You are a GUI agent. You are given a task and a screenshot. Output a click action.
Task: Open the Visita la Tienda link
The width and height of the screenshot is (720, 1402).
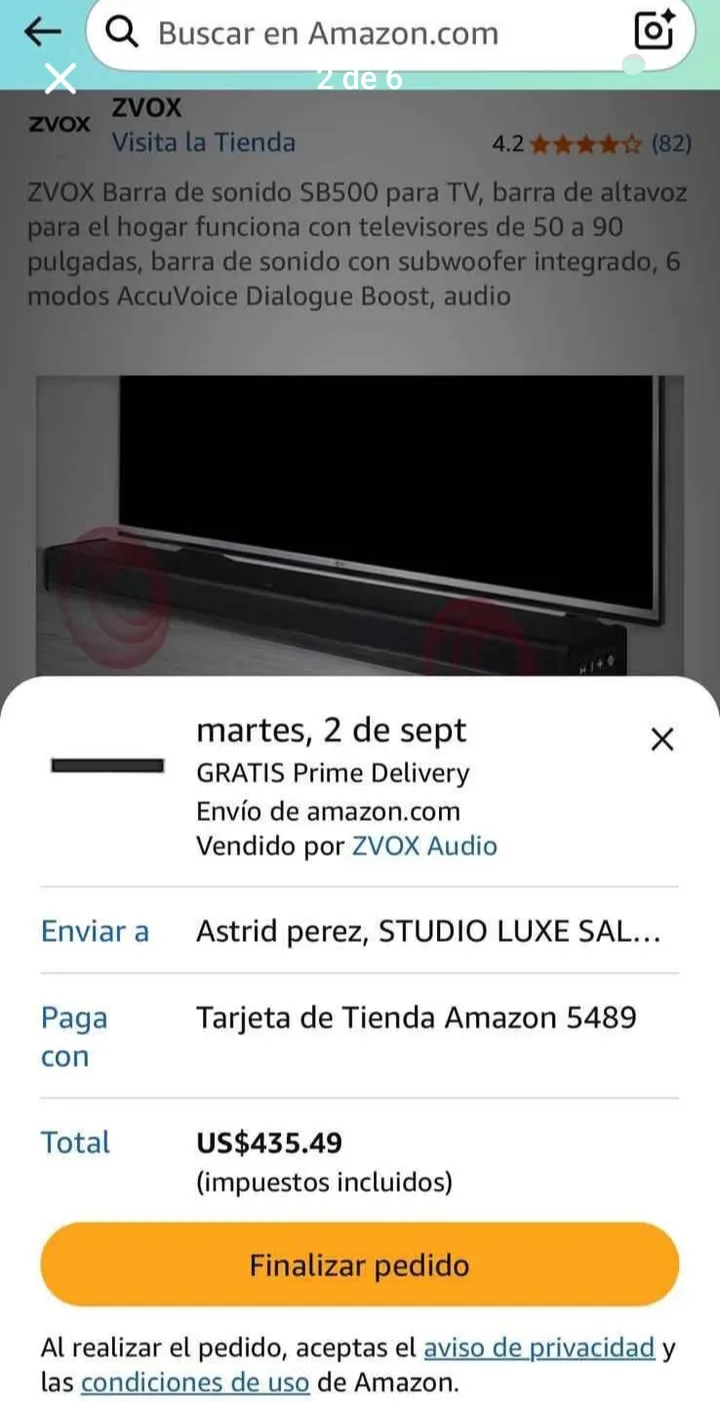pos(203,142)
